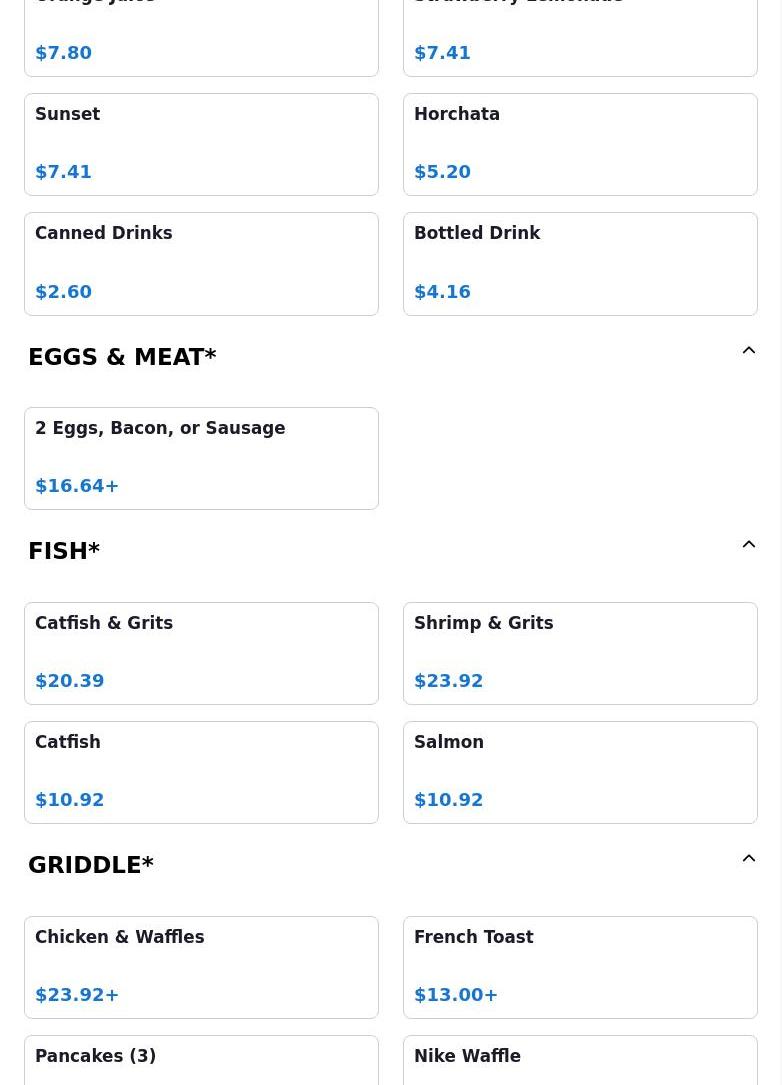This screenshot has height=1085, width=782.
Task: Choose Canned Drinks for $2.60
Action: coord(201,263)
